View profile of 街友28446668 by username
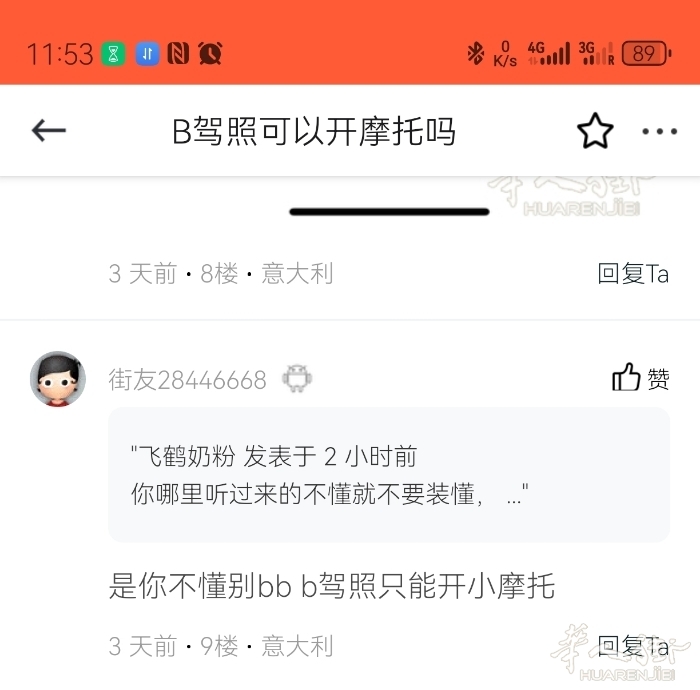This screenshot has width=700, height=690. 187,380
